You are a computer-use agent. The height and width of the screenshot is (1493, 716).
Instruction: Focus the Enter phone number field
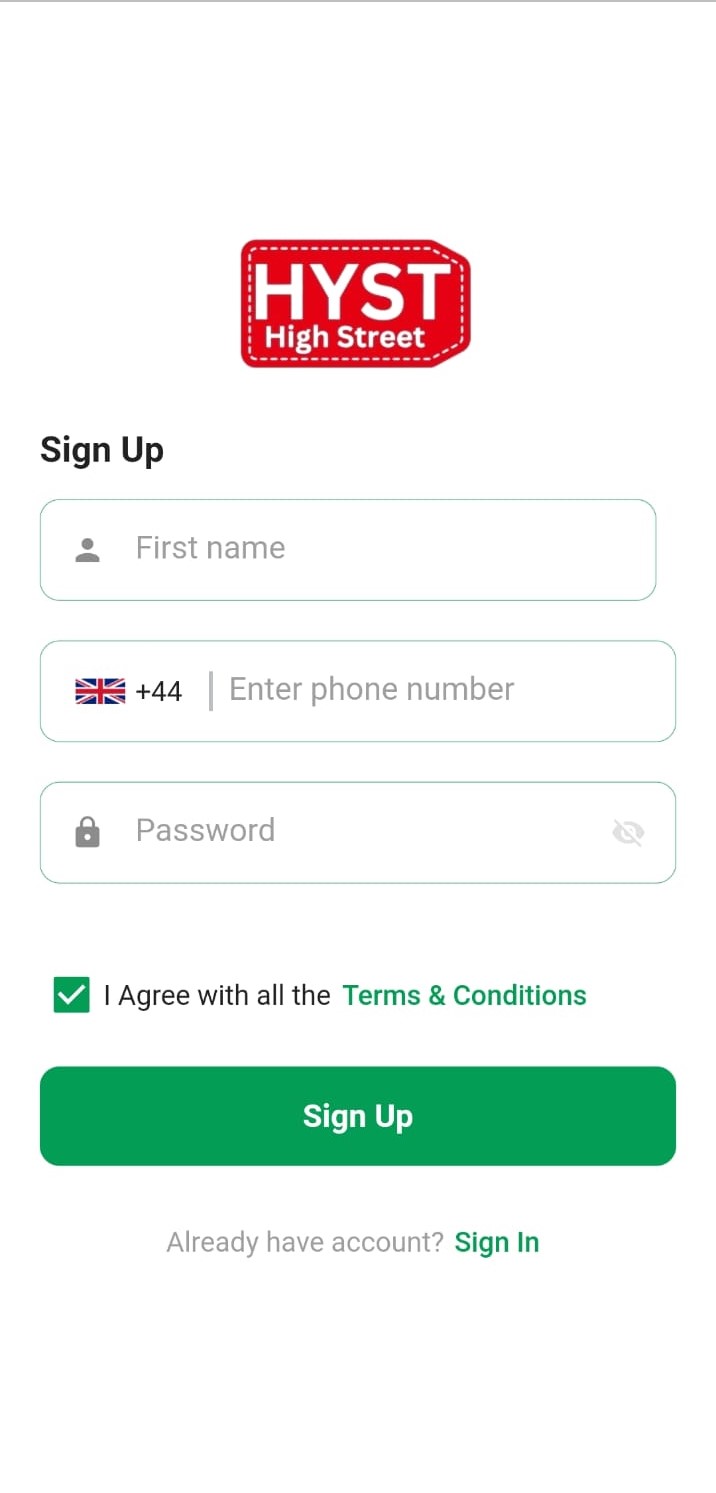(440, 690)
